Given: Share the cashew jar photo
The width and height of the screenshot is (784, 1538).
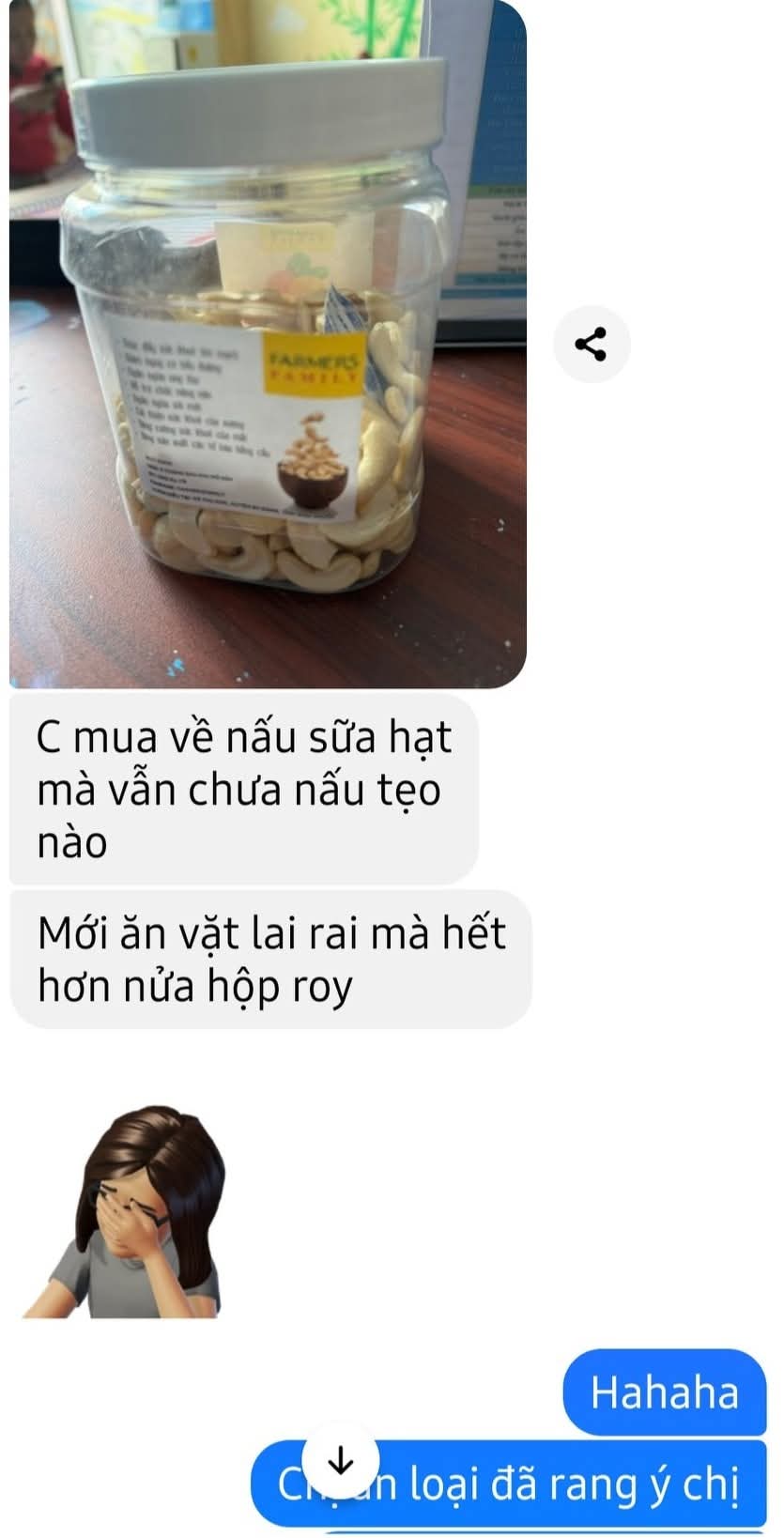Looking at the screenshot, I should tap(591, 345).
